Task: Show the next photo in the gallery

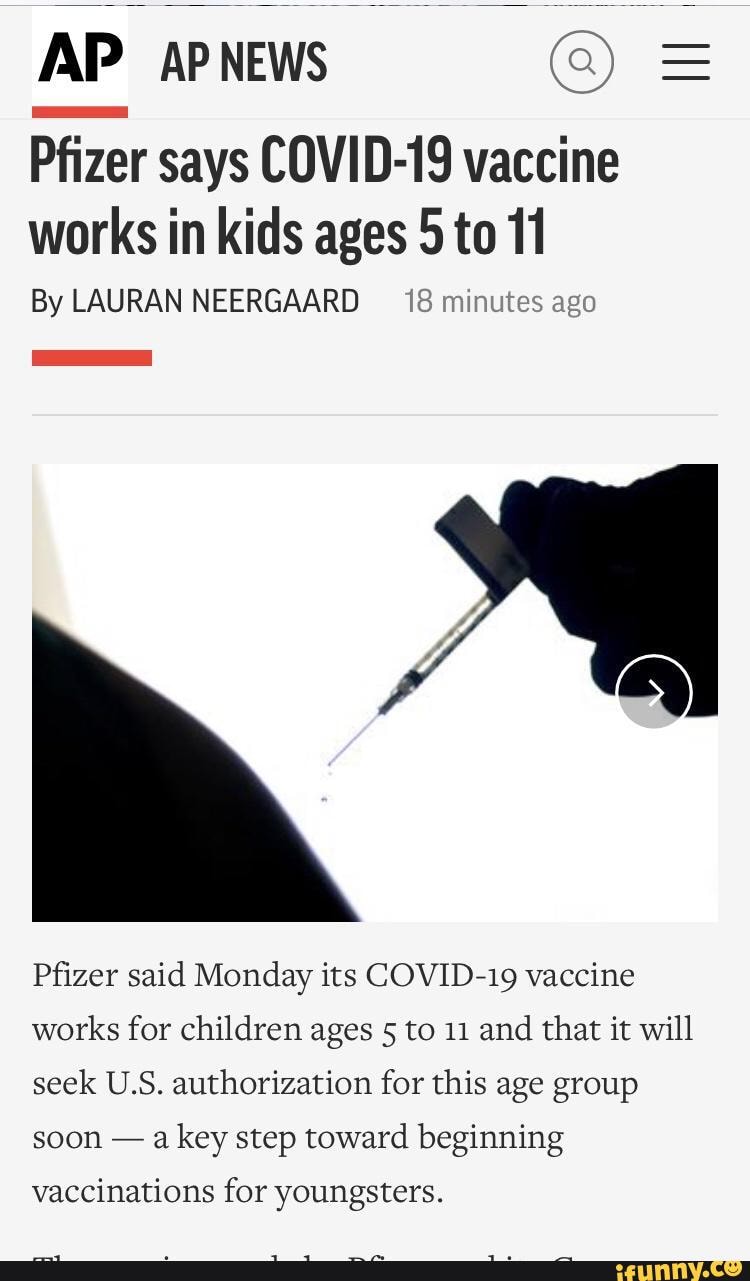Action: click(x=654, y=691)
